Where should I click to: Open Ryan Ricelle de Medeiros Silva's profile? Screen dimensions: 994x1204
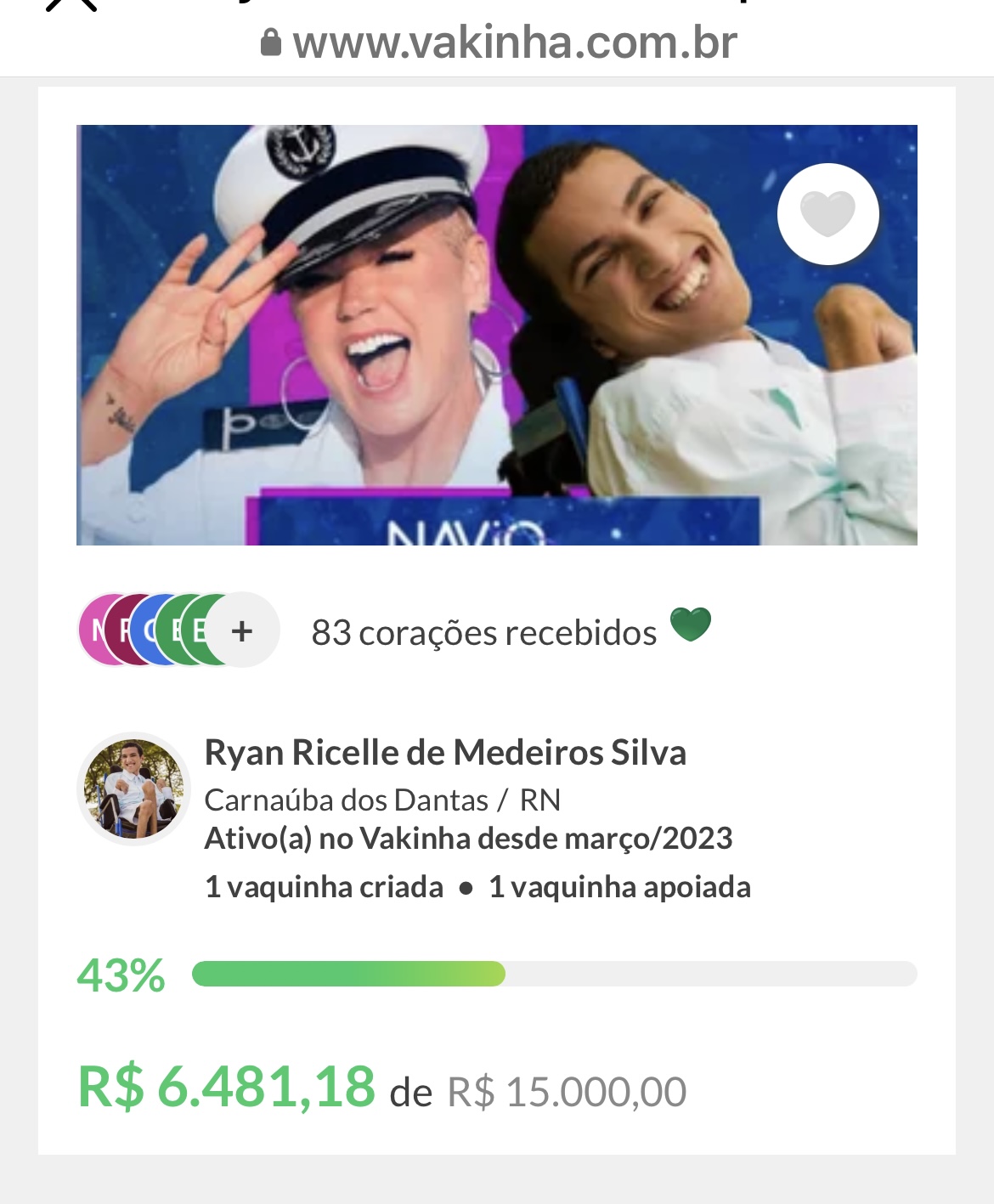point(444,753)
